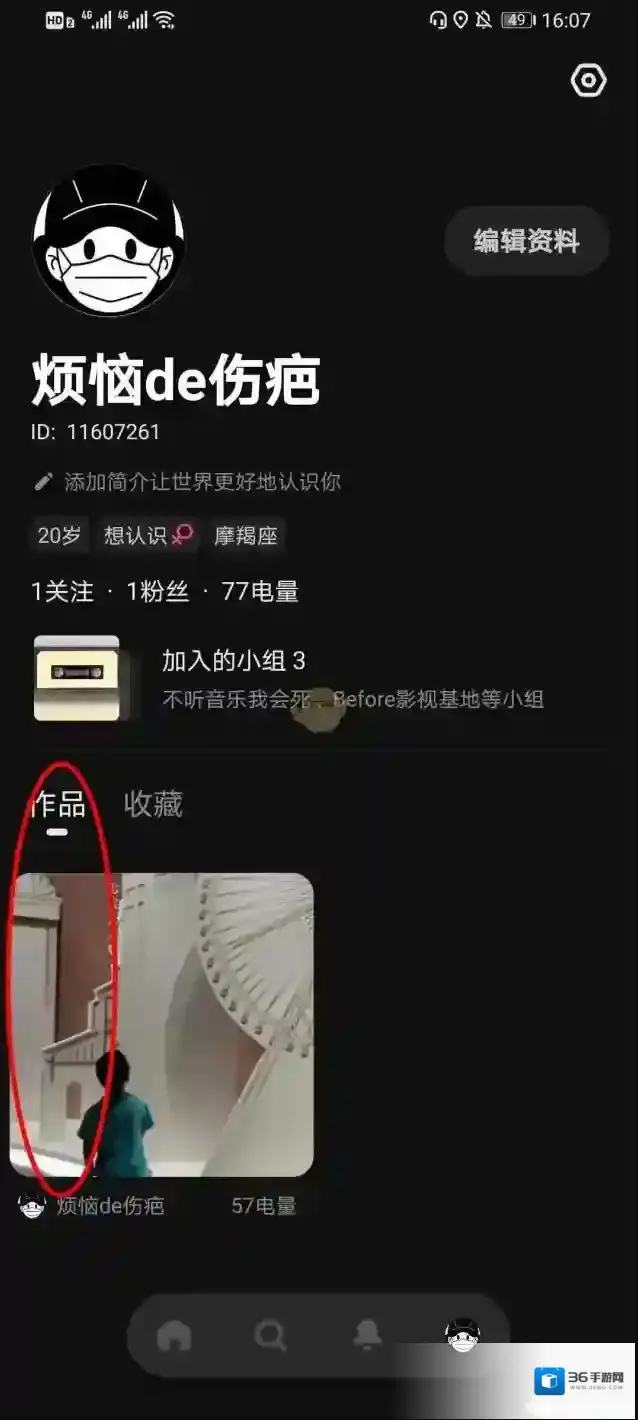Image resolution: width=638 pixels, height=1420 pixels.
Task: Select the profile avatar tab in bottom bar
Action: tap(462, 1335)
